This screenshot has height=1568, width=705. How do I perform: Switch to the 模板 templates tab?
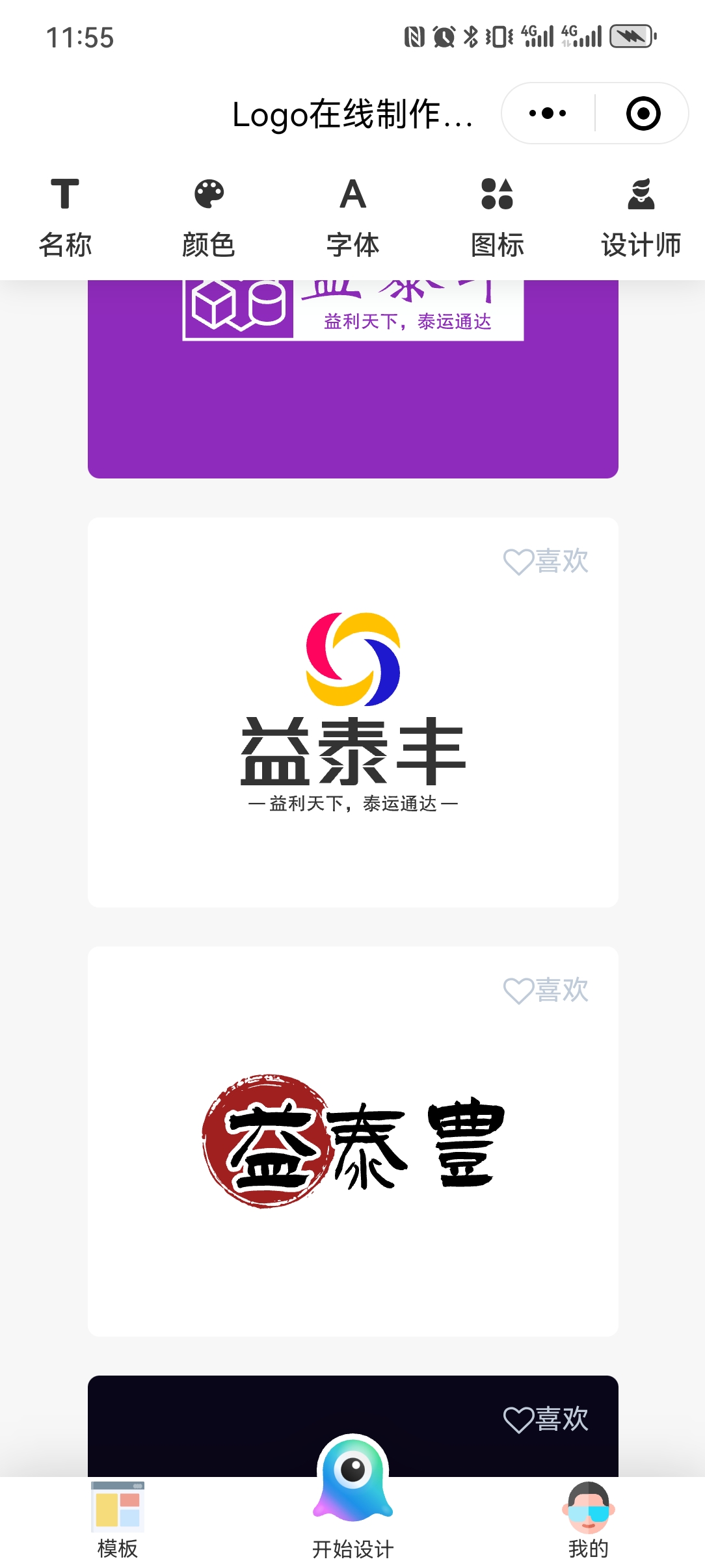pyautogui.click(x=118, y=1521)
